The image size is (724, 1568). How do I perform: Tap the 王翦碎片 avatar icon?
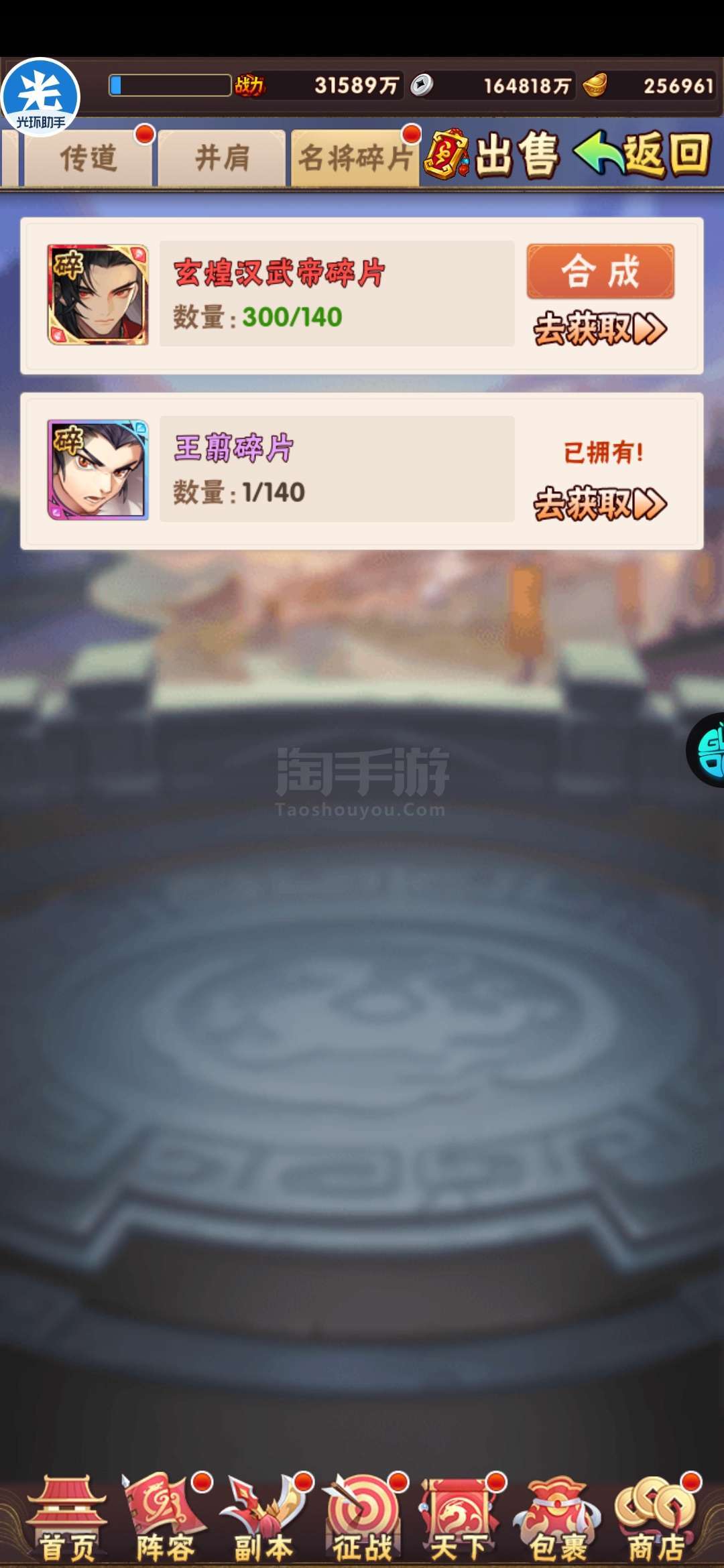pos(98,470)
